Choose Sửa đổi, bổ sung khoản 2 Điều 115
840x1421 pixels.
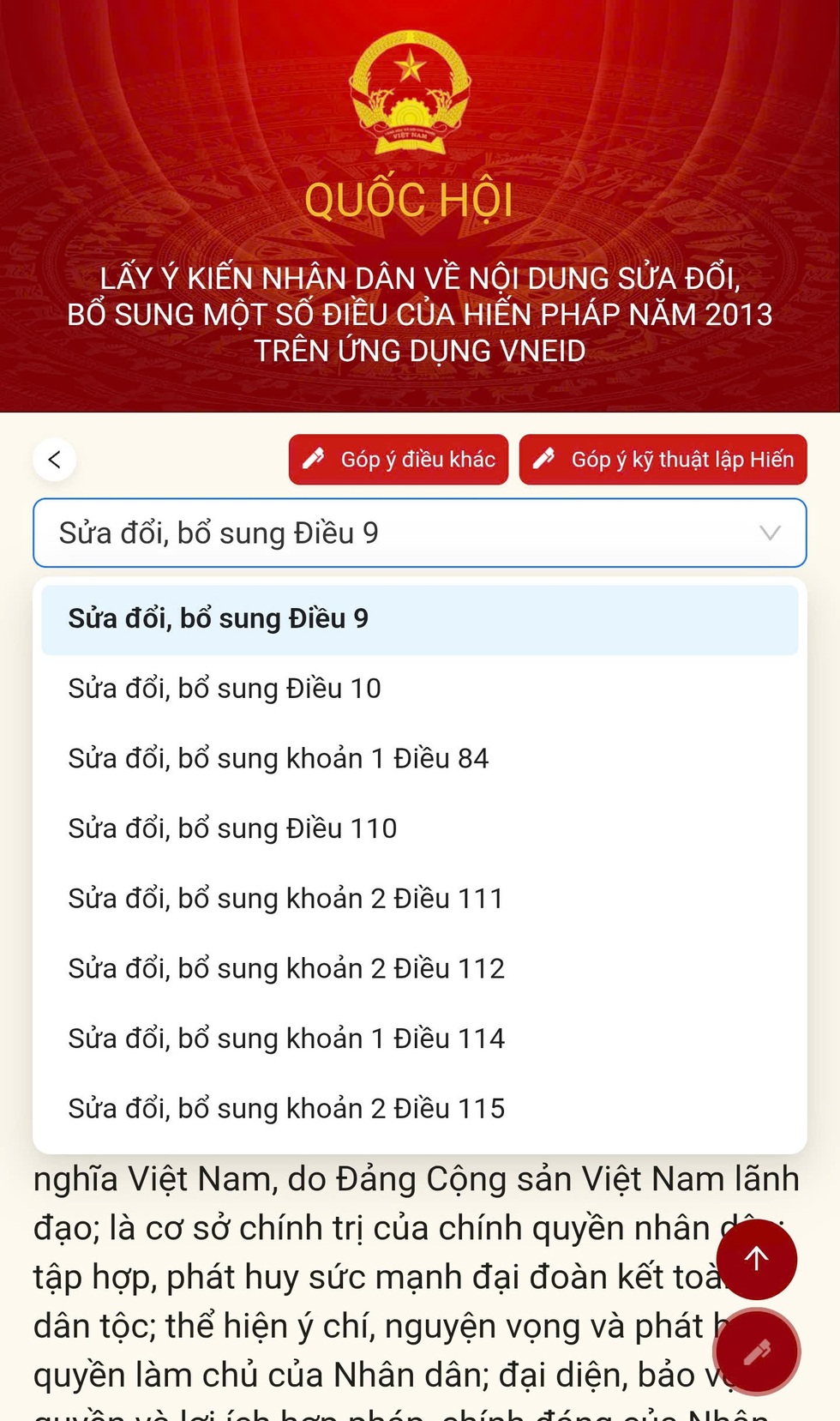(286, 1108)
